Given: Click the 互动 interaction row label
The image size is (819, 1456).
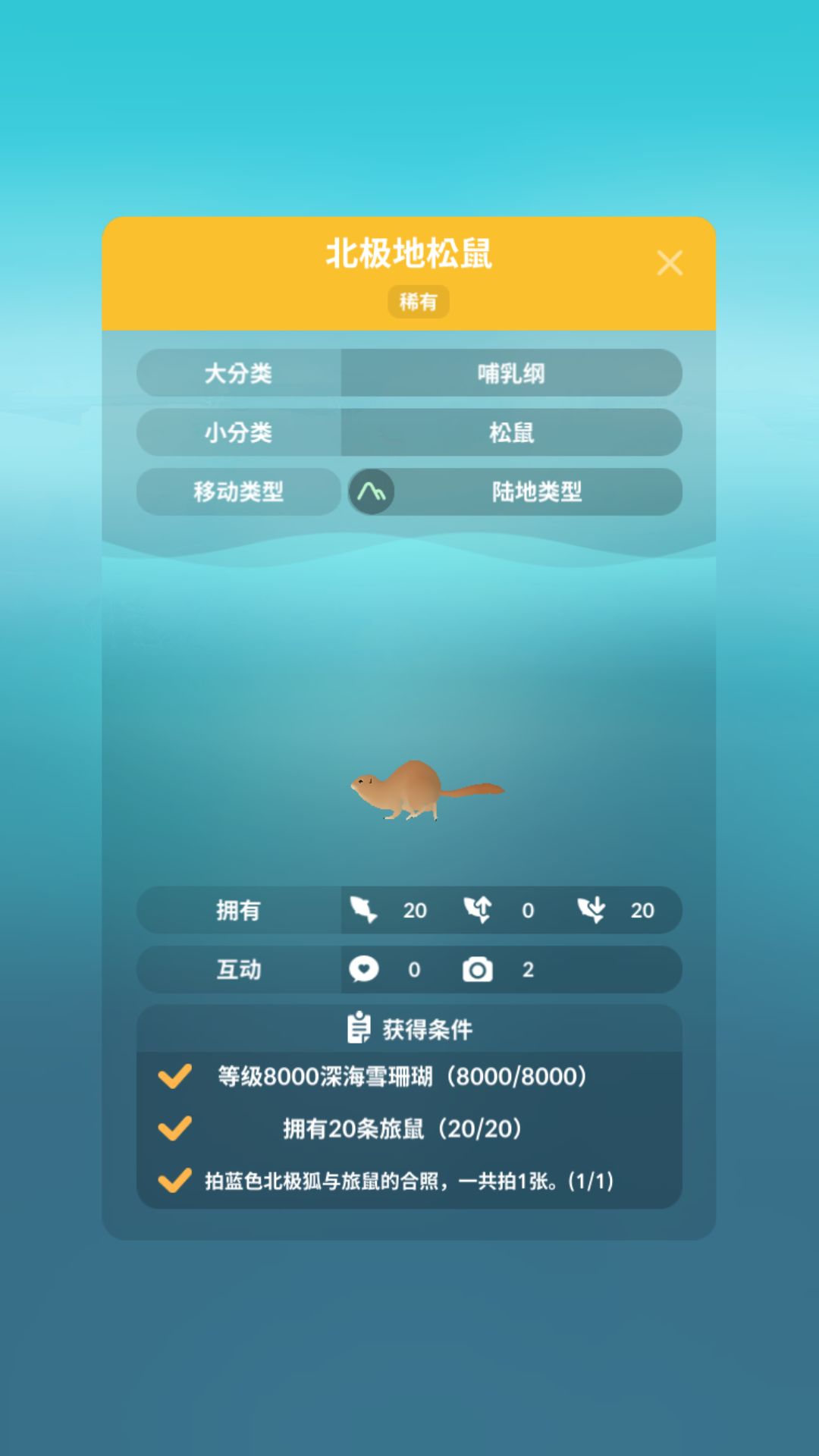Looking at the screenshot, I should click(x=236, y=969).
